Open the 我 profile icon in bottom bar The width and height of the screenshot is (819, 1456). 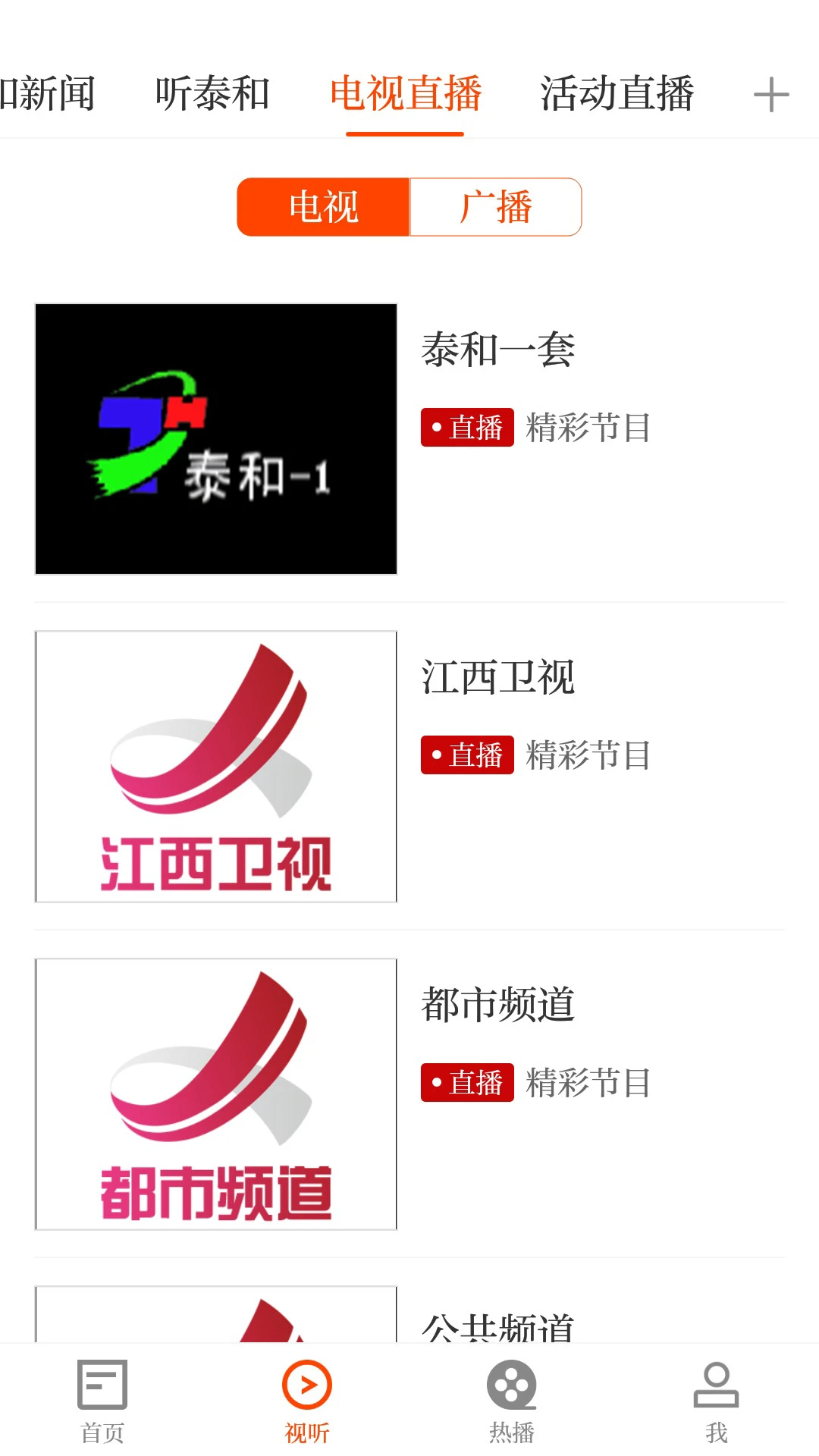pyautogui.click(x=717, y=1395)
